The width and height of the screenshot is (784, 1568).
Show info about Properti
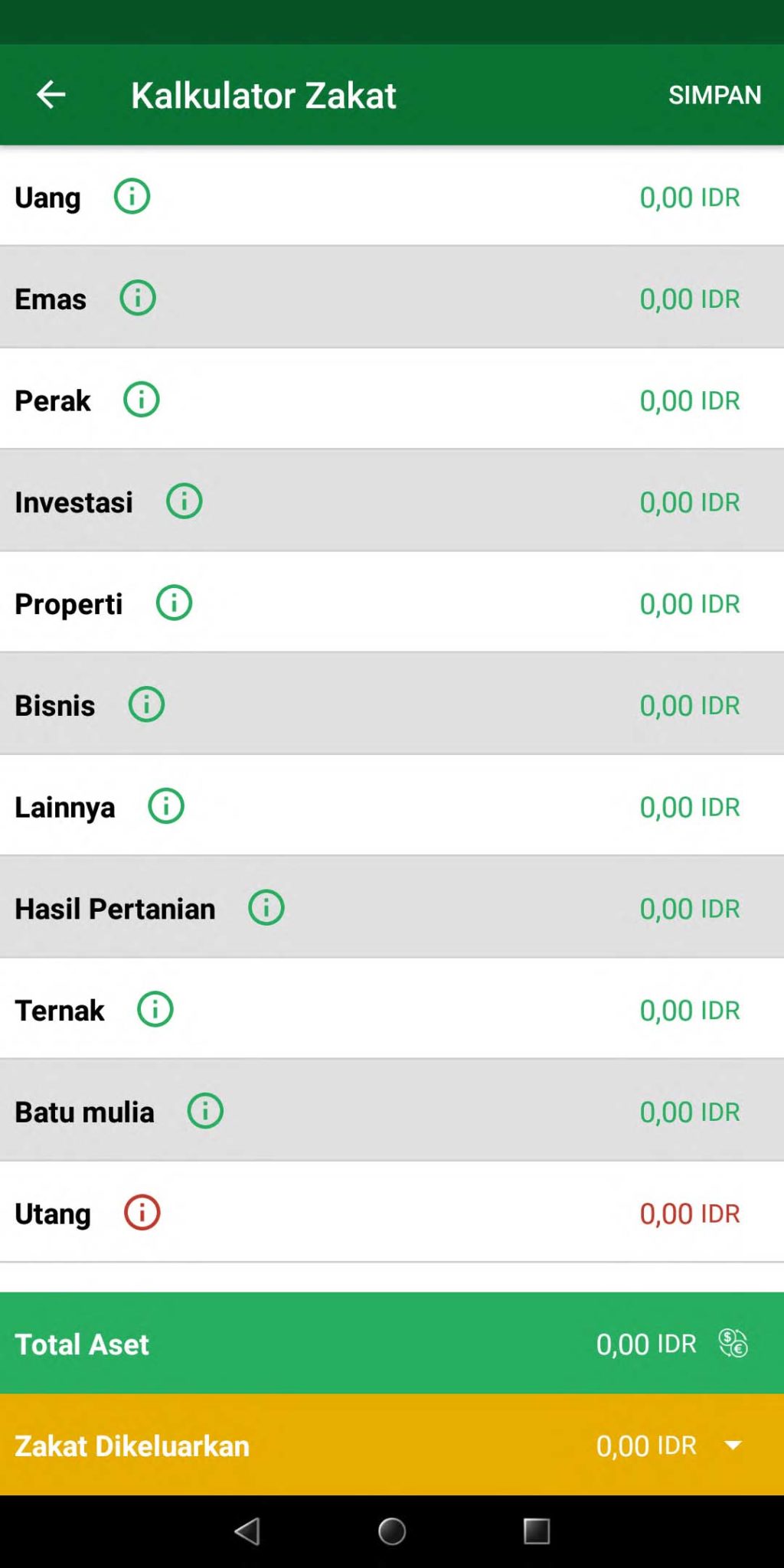(174, 603)
